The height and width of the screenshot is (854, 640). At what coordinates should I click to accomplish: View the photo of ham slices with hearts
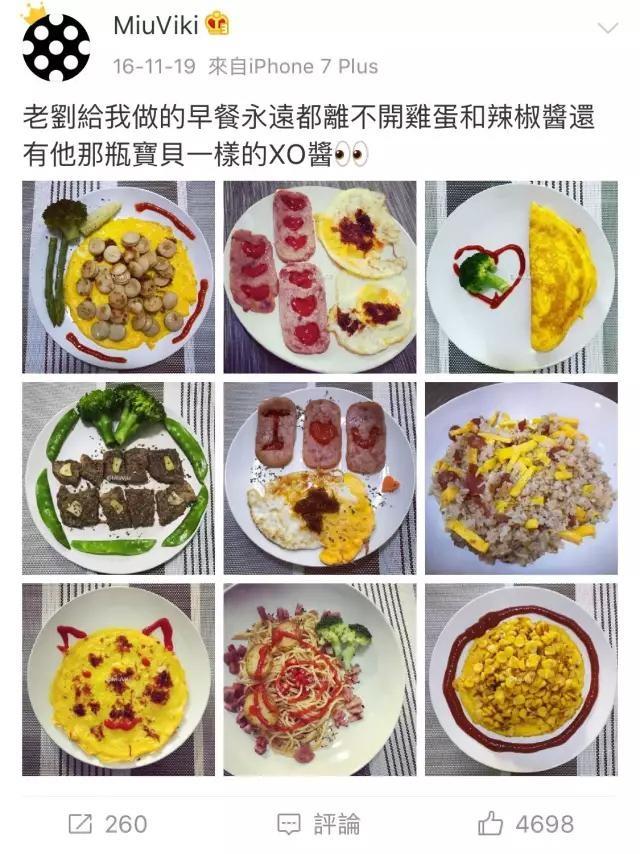tap(320, 277)
